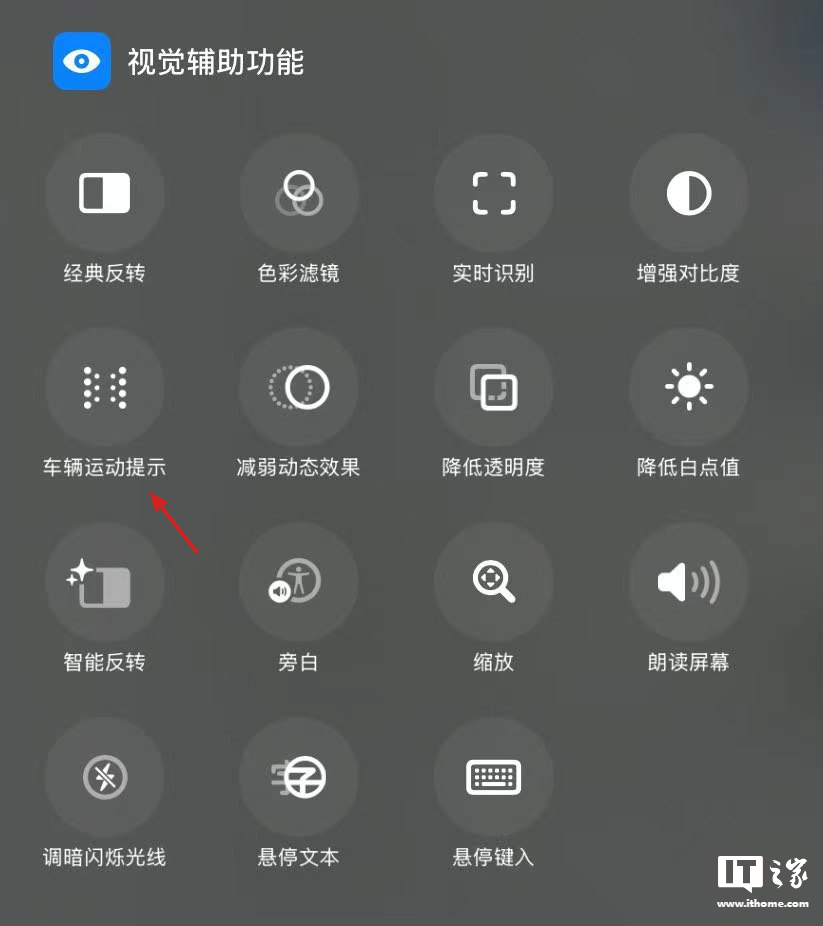This screenshot has height=926, width=823.
Task: Select the 智能反转 smart invert icon
Action: [105, 582]
